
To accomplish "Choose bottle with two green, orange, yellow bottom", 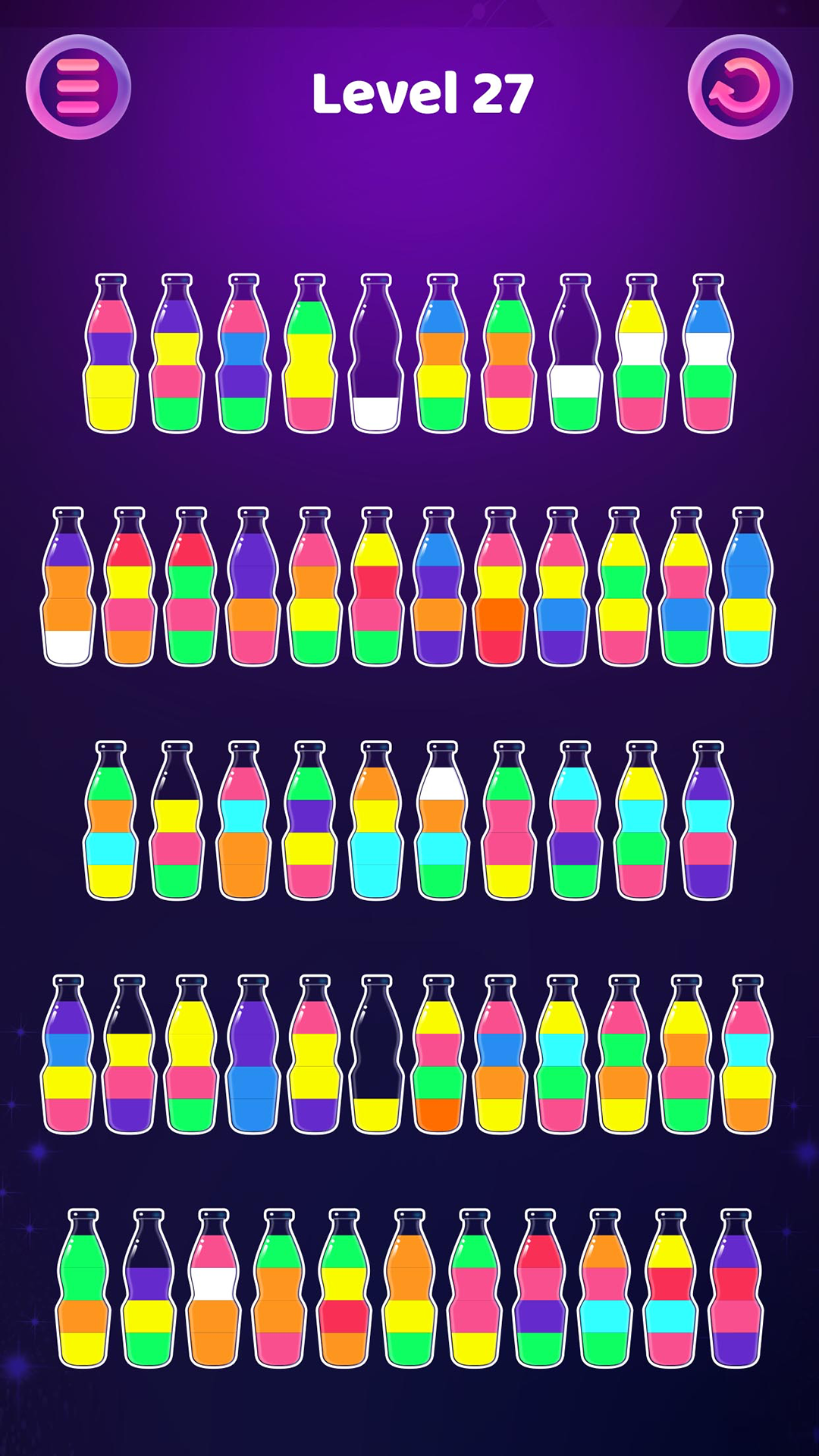I will coord(83,1288).
